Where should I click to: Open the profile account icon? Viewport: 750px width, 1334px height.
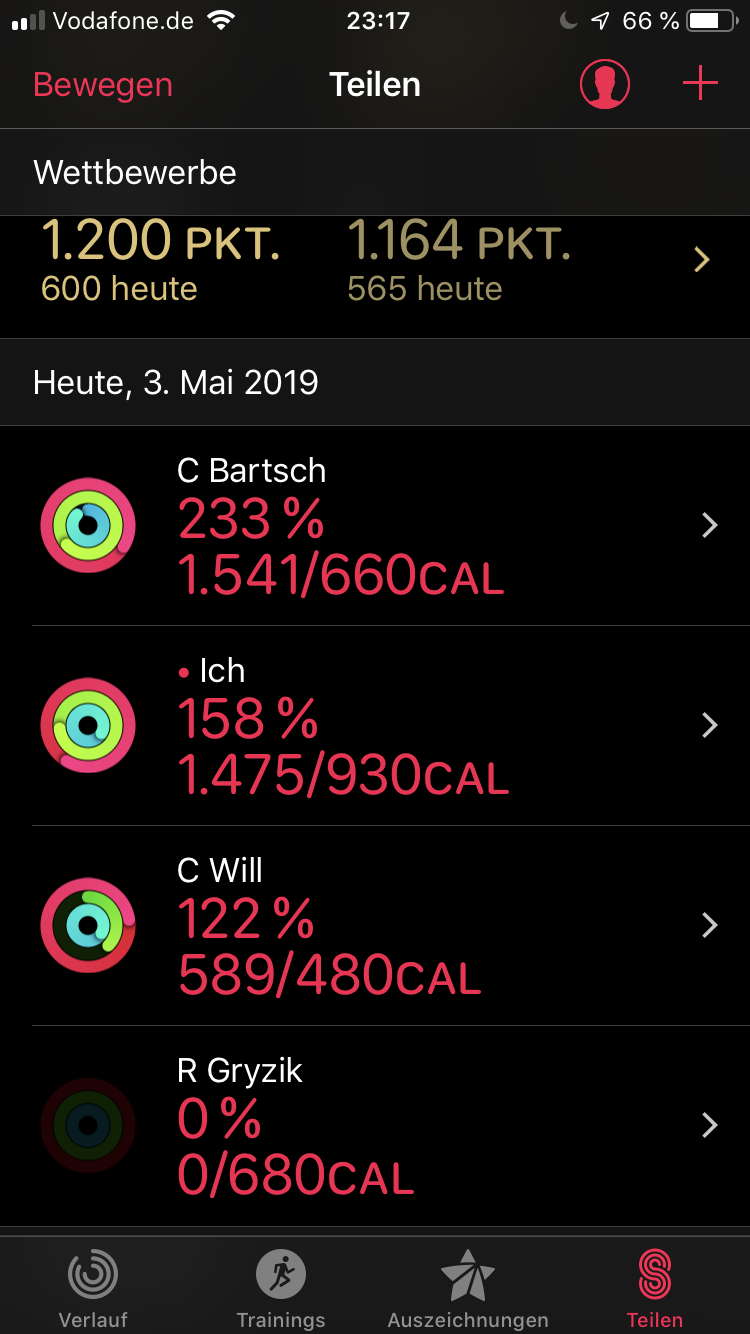tap(605, 84)
